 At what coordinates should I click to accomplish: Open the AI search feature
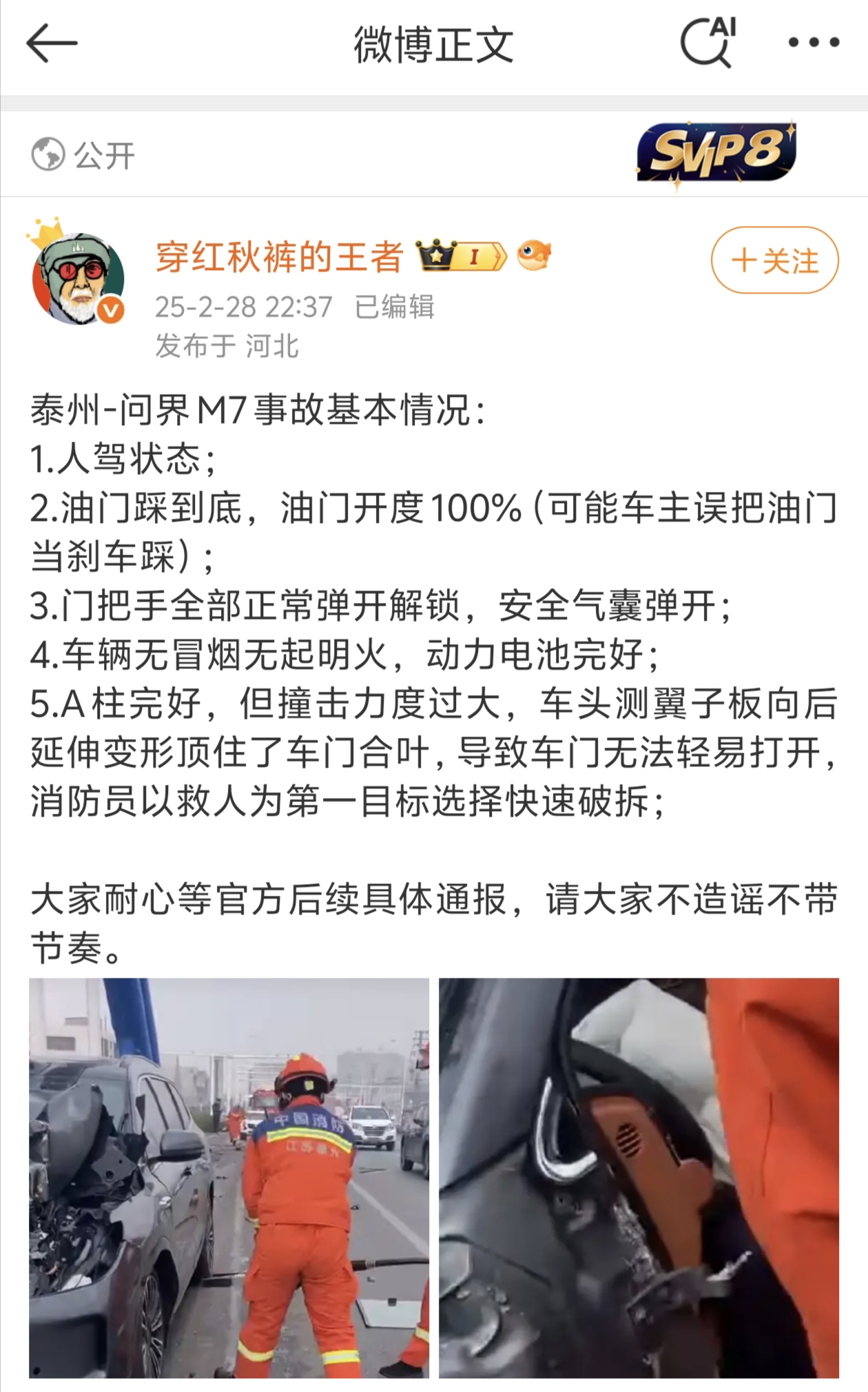pyautogui.click(x=708, y=43)
